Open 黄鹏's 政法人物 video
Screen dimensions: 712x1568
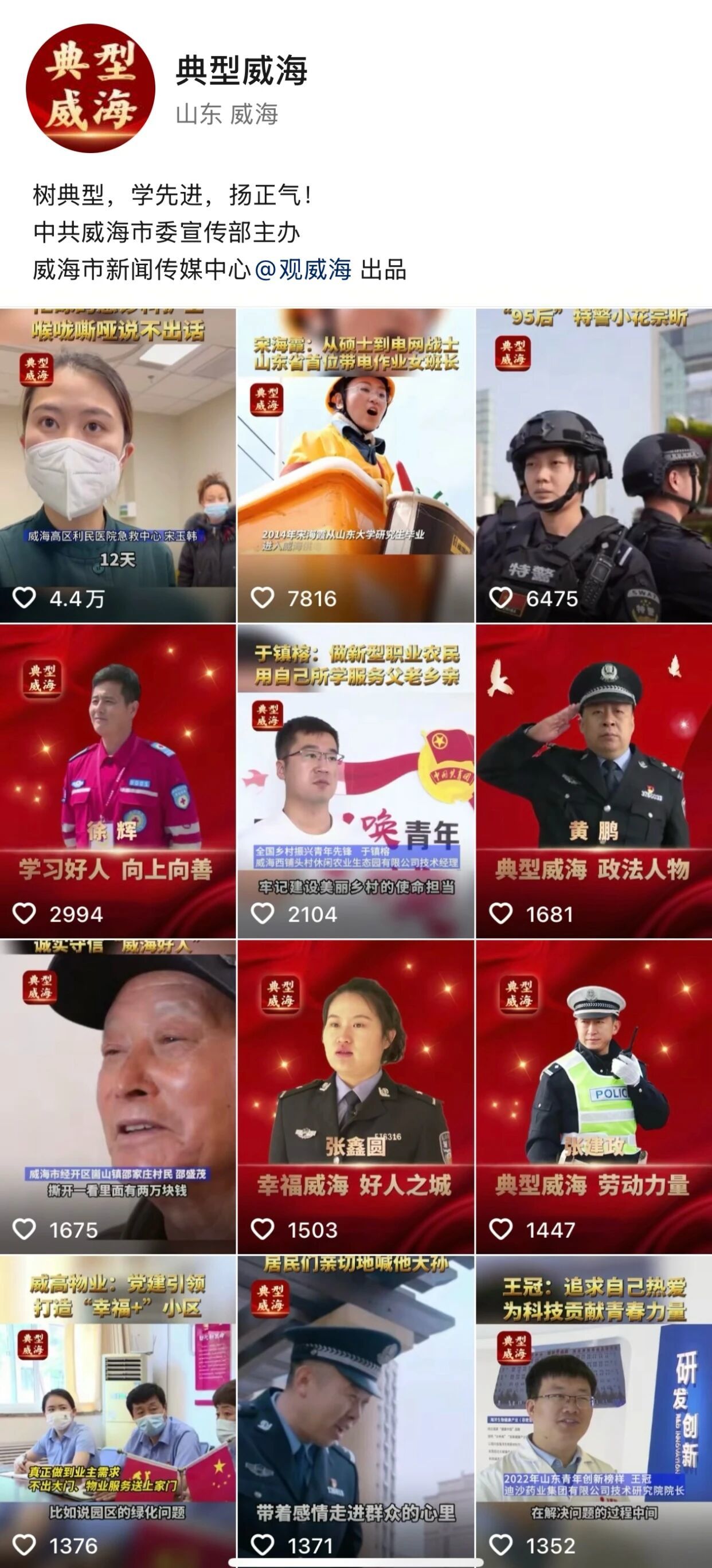pyautogui.click(x=594, y=781)
